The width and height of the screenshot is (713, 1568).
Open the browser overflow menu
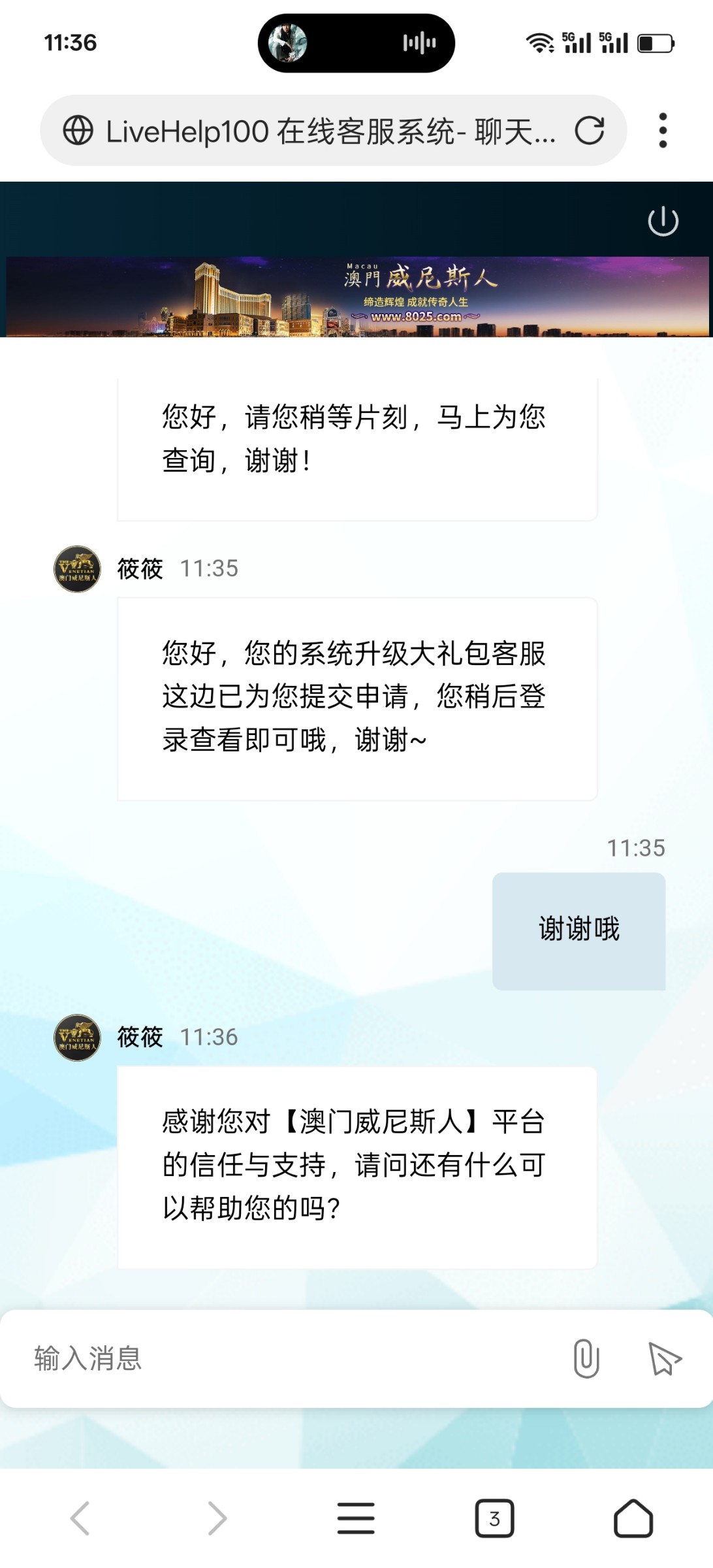[x=663, y=131]
